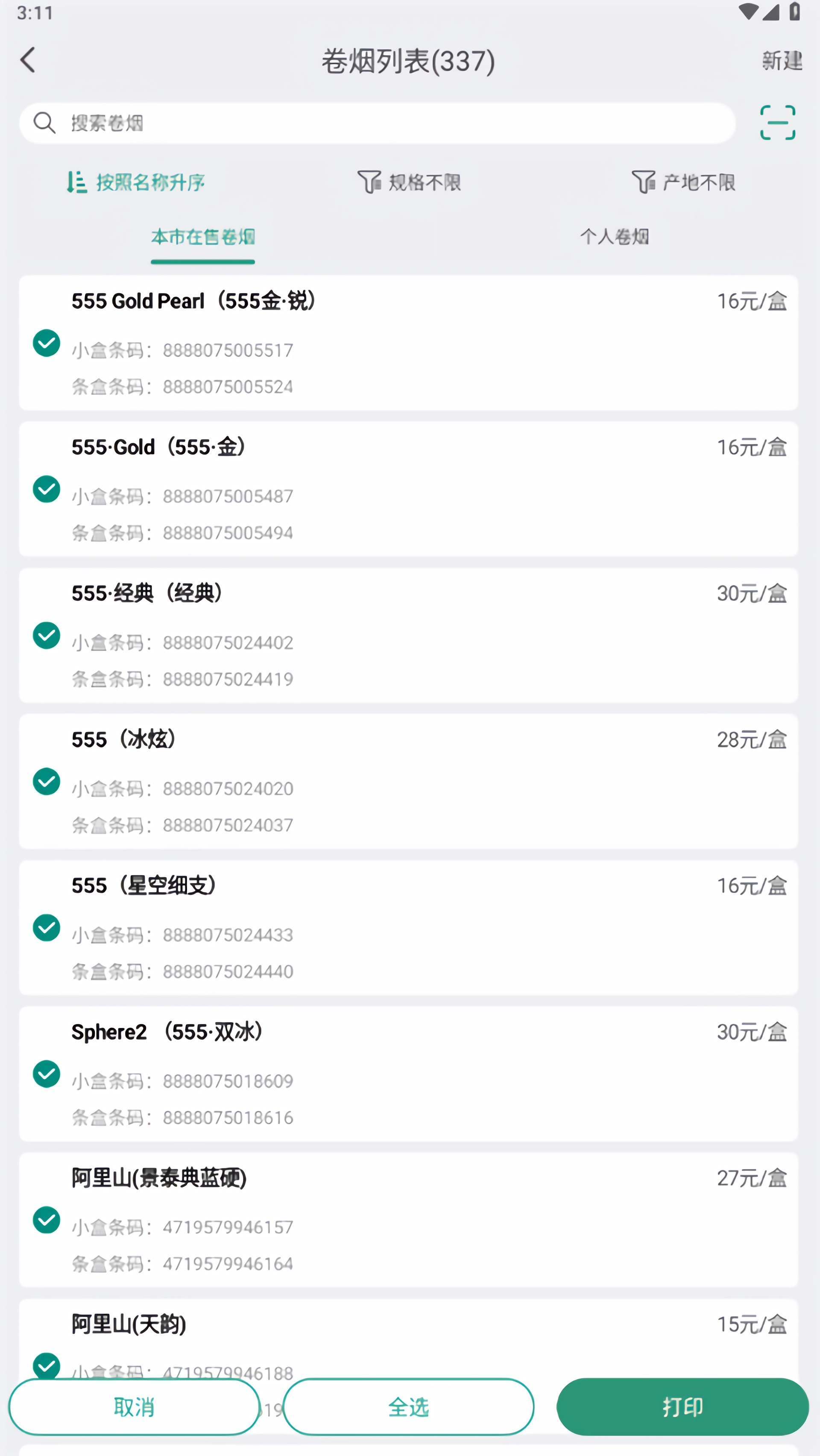Uncheck 阿里山(景泰典蓝硬) selection circle
Viewport: 820px width, 1456px height.
pyautogui.click(x=47, y=1220)
